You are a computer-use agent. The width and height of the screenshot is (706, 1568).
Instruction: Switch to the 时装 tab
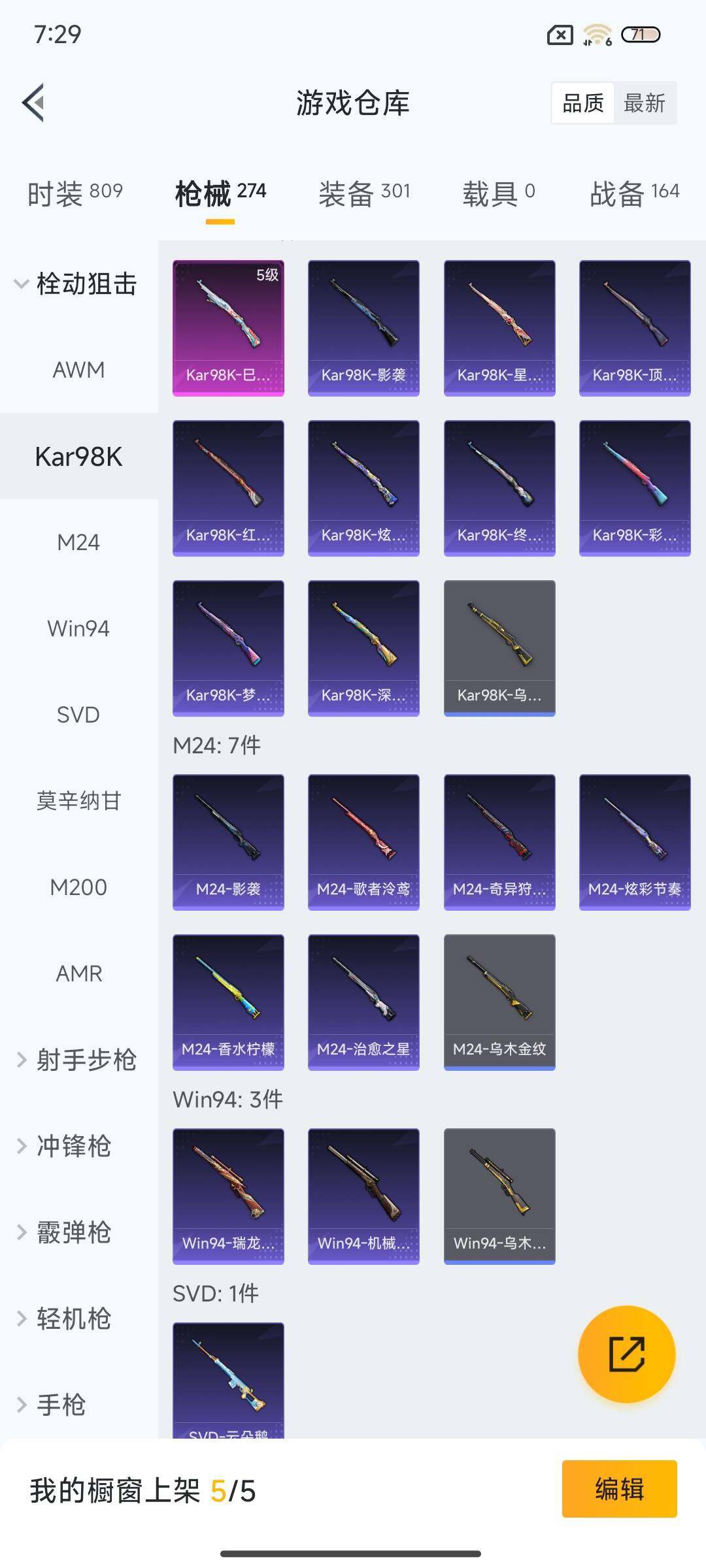pos(75,193)
